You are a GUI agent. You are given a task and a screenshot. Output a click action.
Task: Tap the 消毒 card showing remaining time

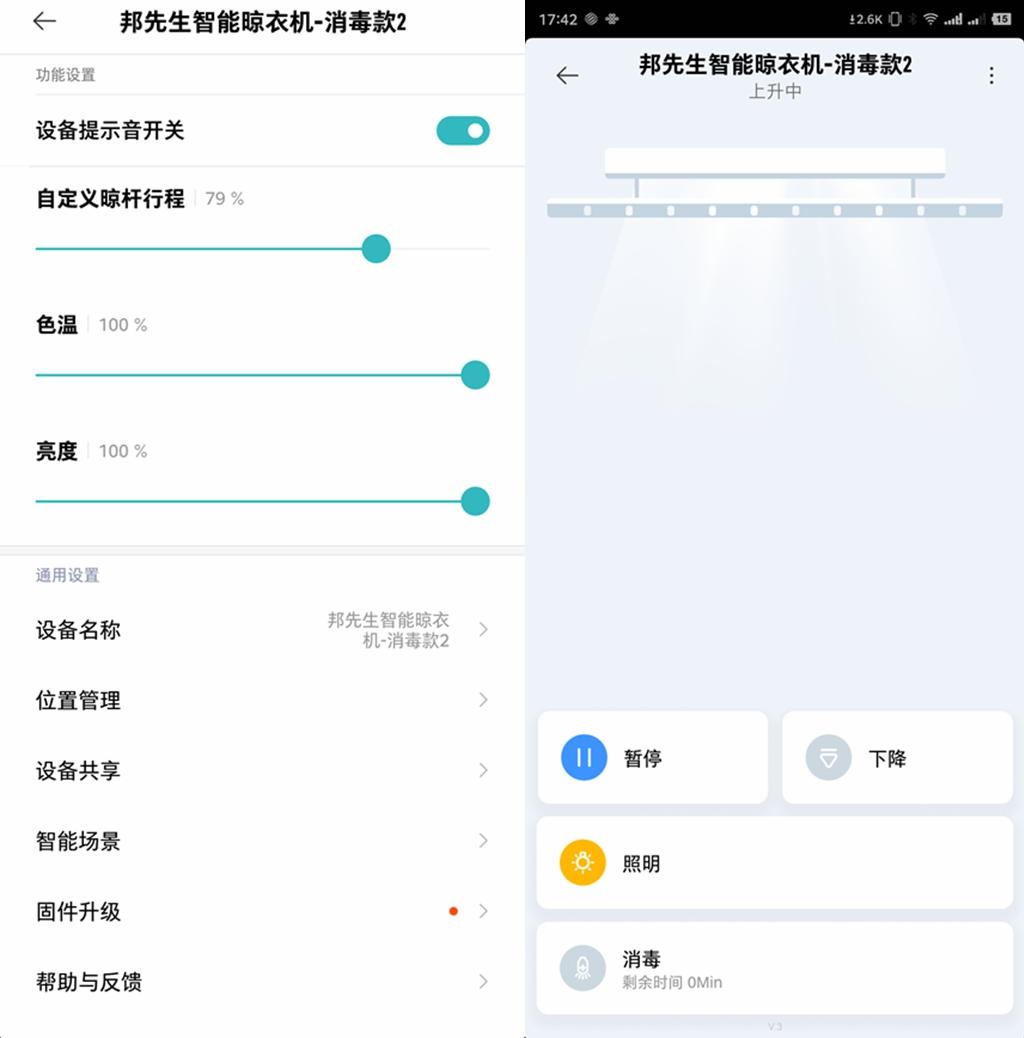click(x=775, y=968)
